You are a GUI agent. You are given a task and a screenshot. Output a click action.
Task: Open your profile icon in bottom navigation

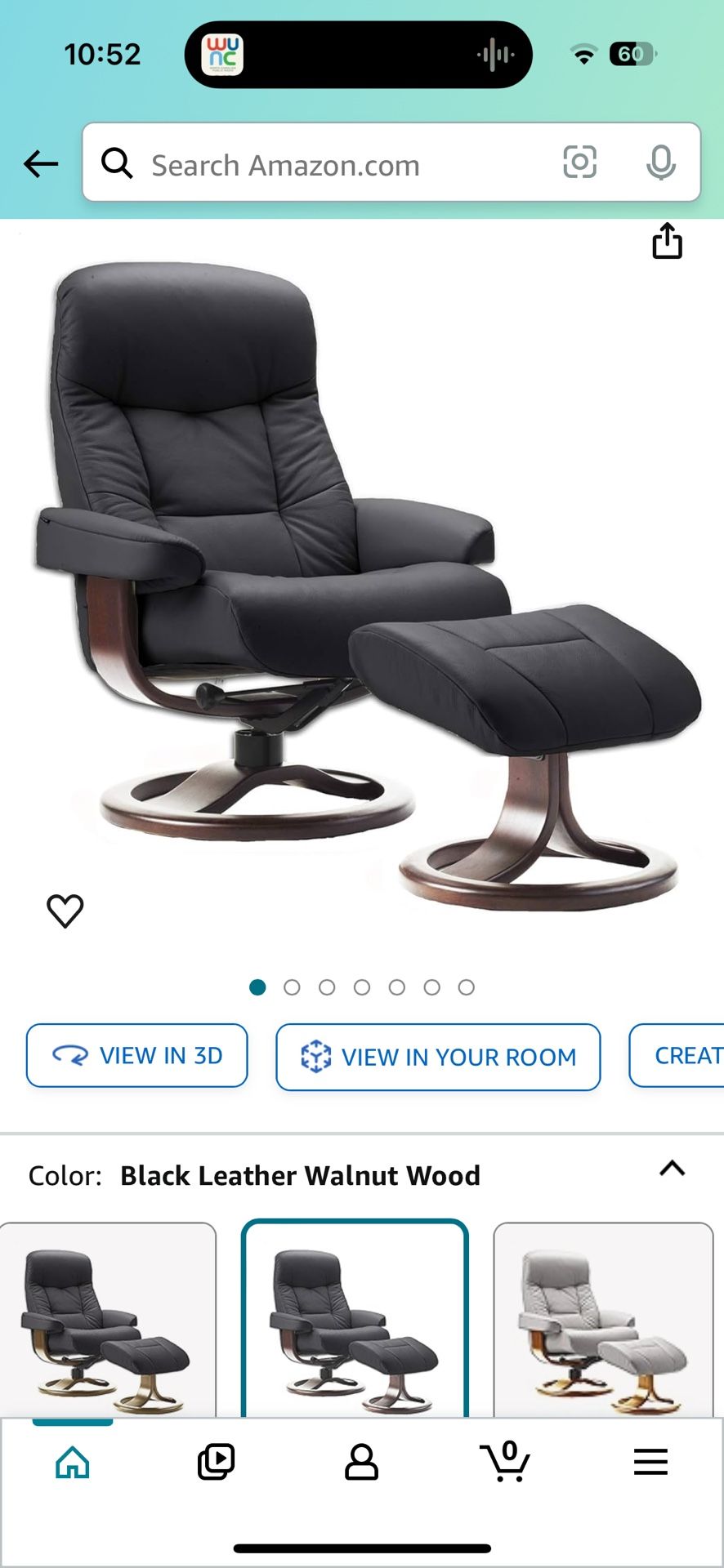pos(362,1462)
